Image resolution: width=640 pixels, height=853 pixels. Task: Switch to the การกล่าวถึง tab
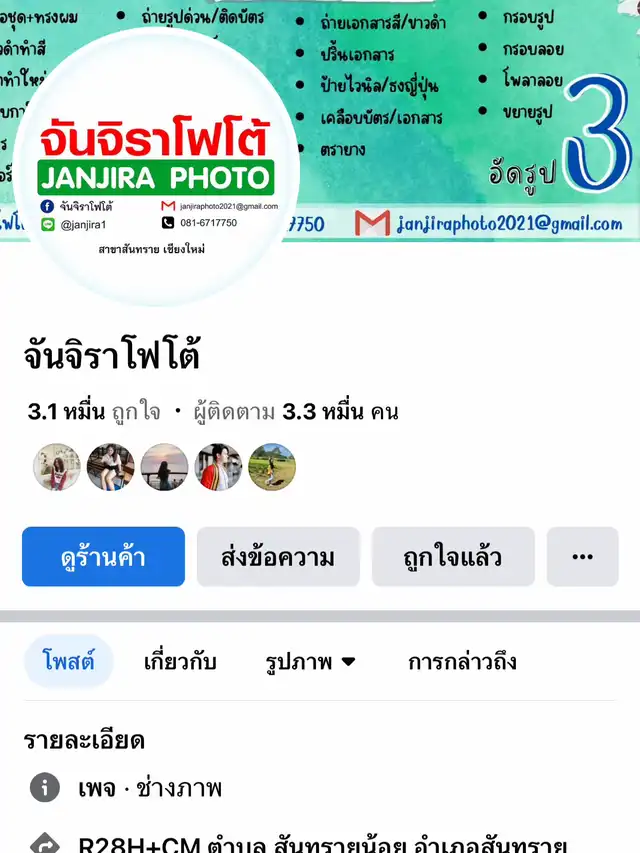(x=462, y=662)
